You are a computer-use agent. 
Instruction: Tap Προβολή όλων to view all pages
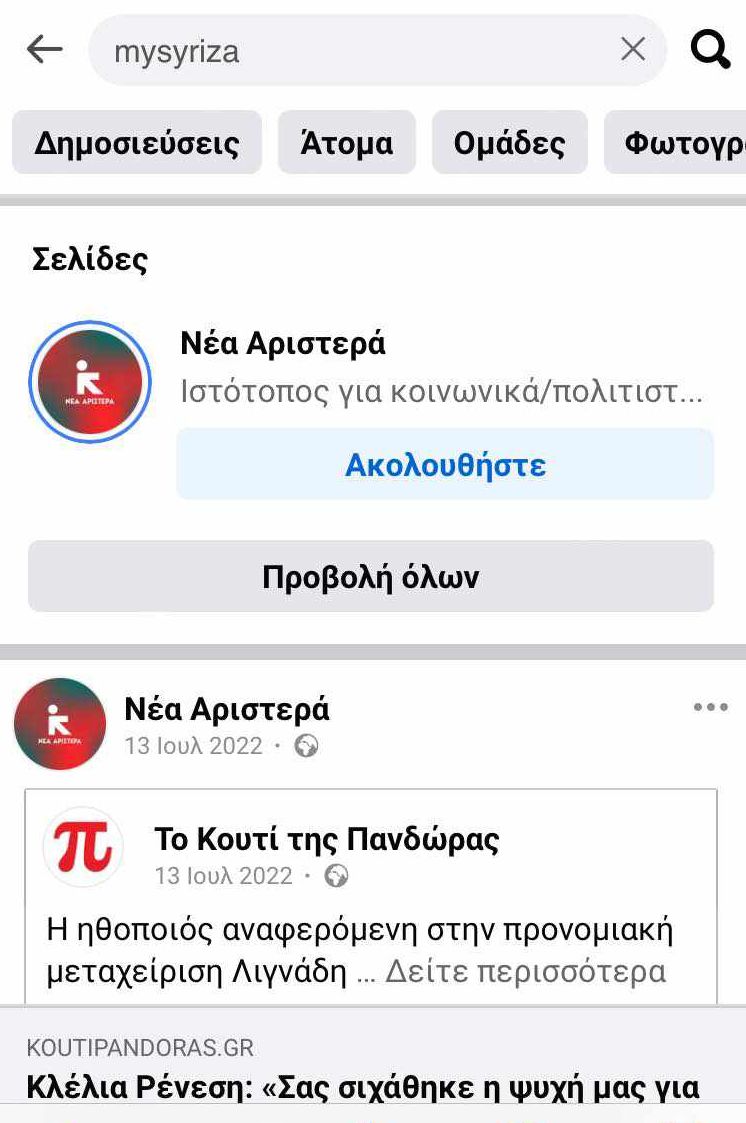point(371,577)
